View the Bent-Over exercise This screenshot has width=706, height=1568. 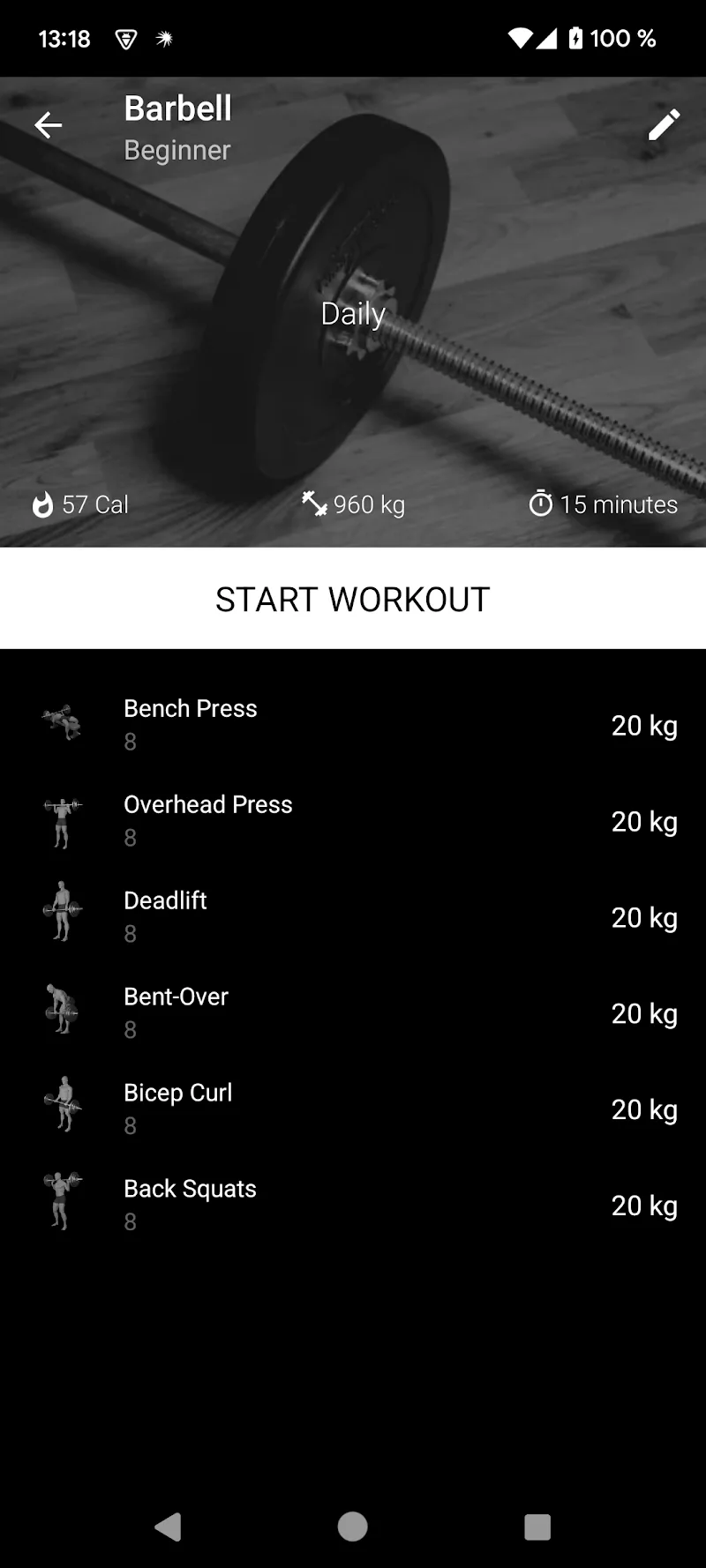click(x=353, y=1012)
